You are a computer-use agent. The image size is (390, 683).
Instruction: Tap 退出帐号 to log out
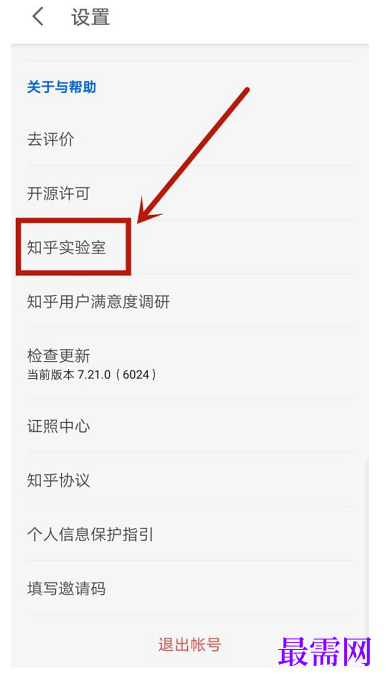[x=190, y=644]
